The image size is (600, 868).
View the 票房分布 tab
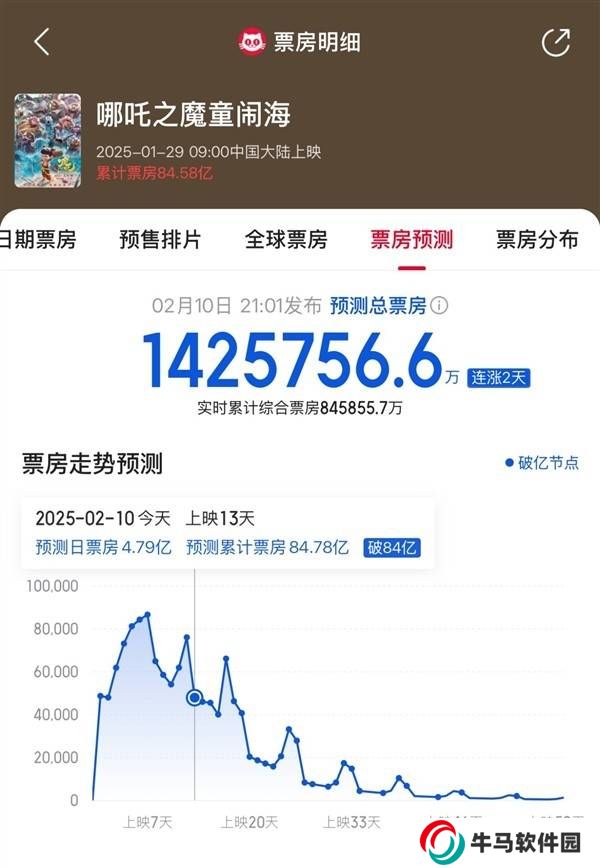point(537,240)
